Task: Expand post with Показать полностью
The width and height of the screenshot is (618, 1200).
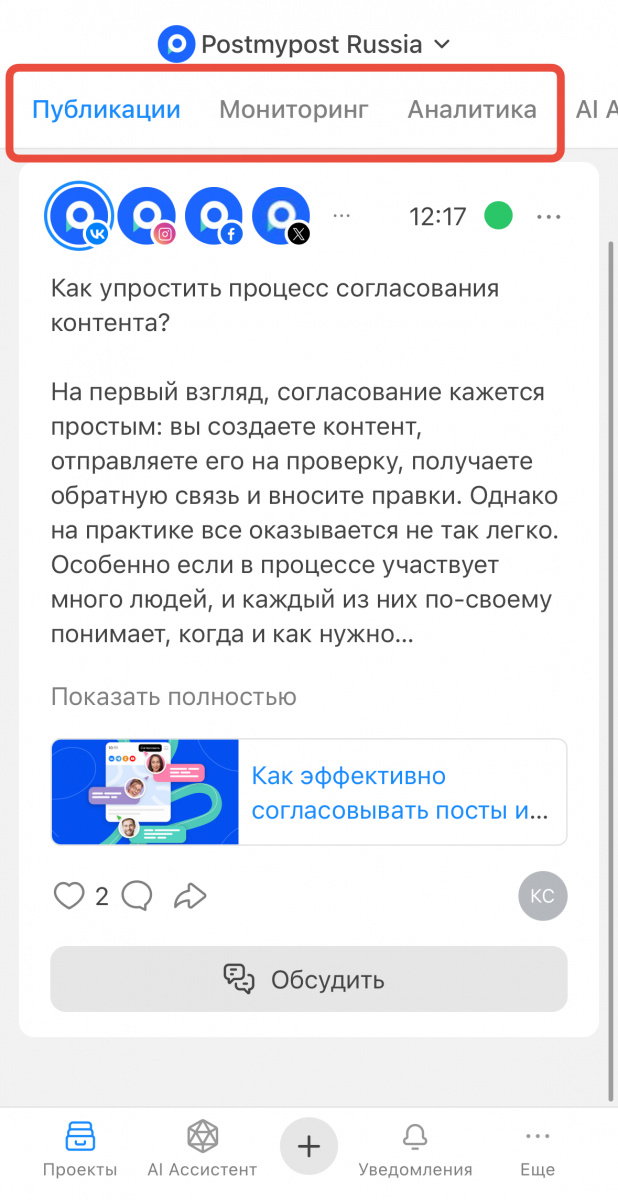Action: click(173, 696)
